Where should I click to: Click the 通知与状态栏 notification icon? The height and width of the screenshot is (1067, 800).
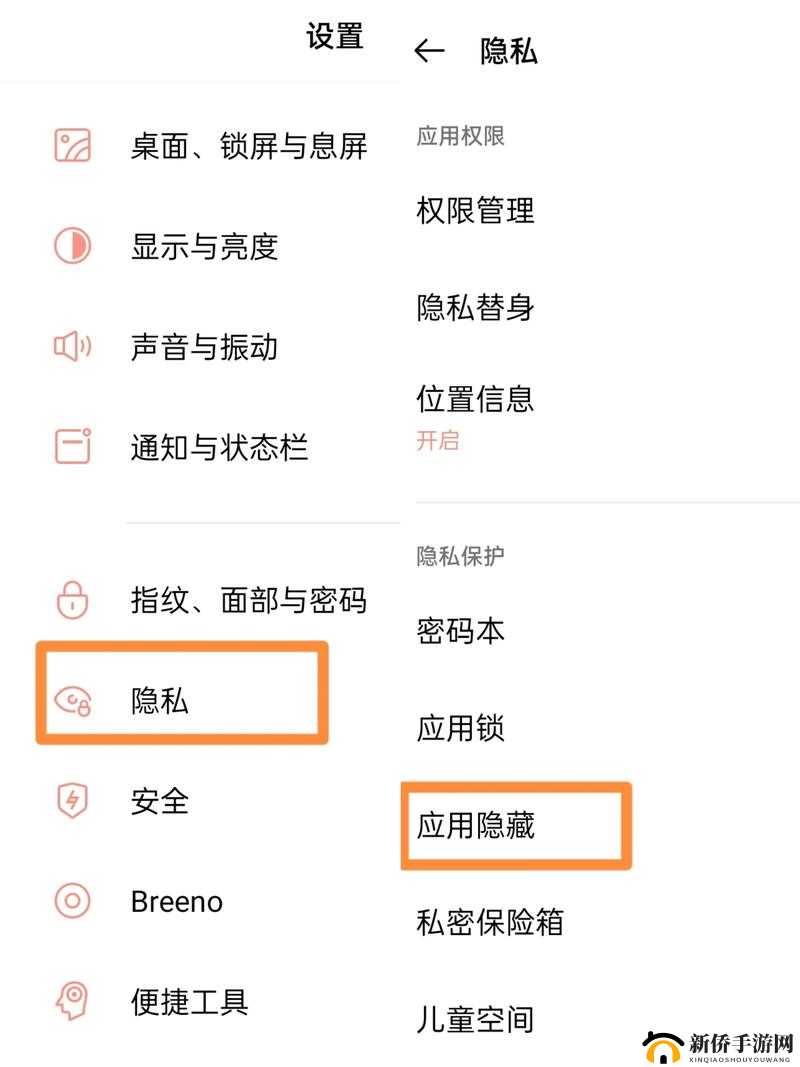72,445
